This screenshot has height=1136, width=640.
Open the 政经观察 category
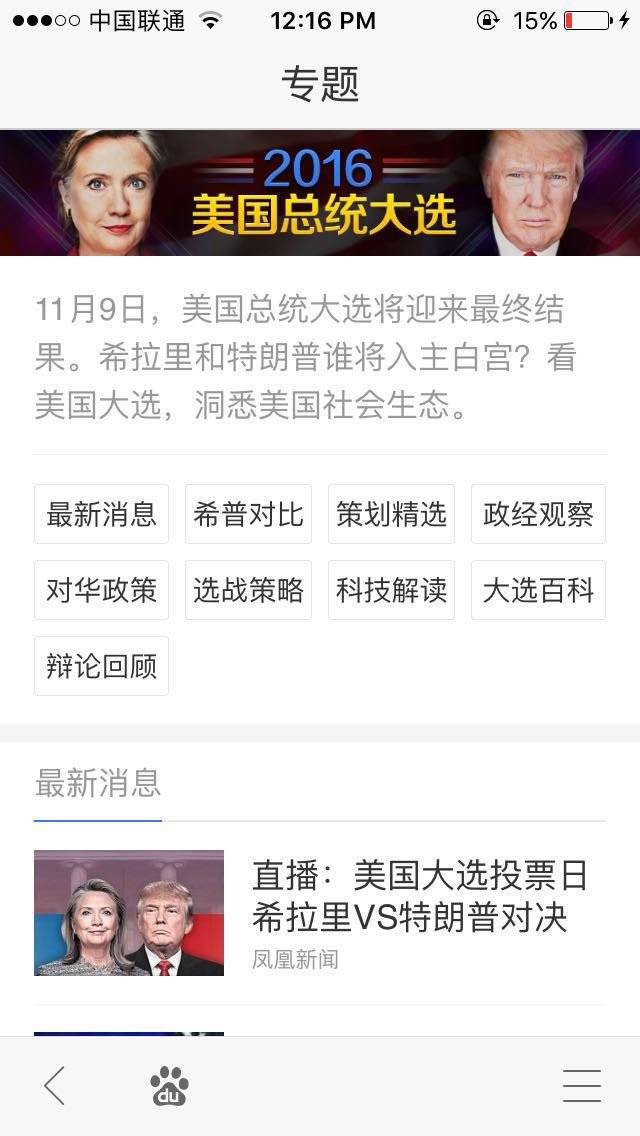(x=538, y=514)
